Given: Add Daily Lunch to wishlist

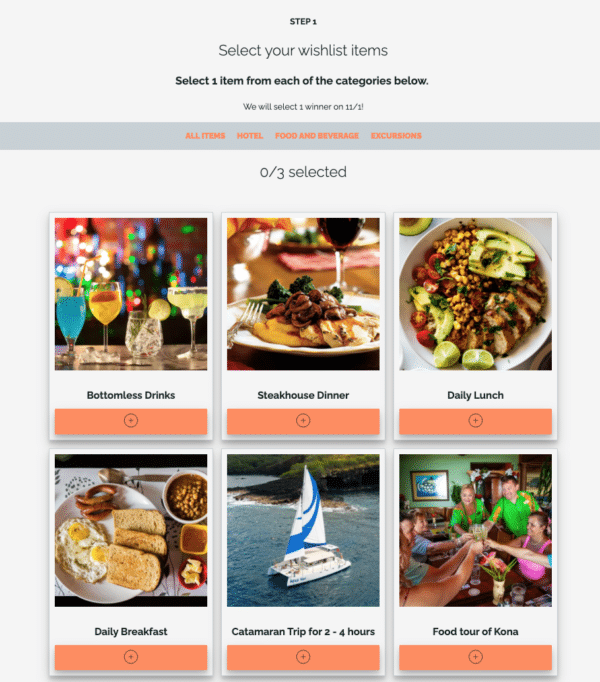Looking at the screenshot, I should coord(475,421).
